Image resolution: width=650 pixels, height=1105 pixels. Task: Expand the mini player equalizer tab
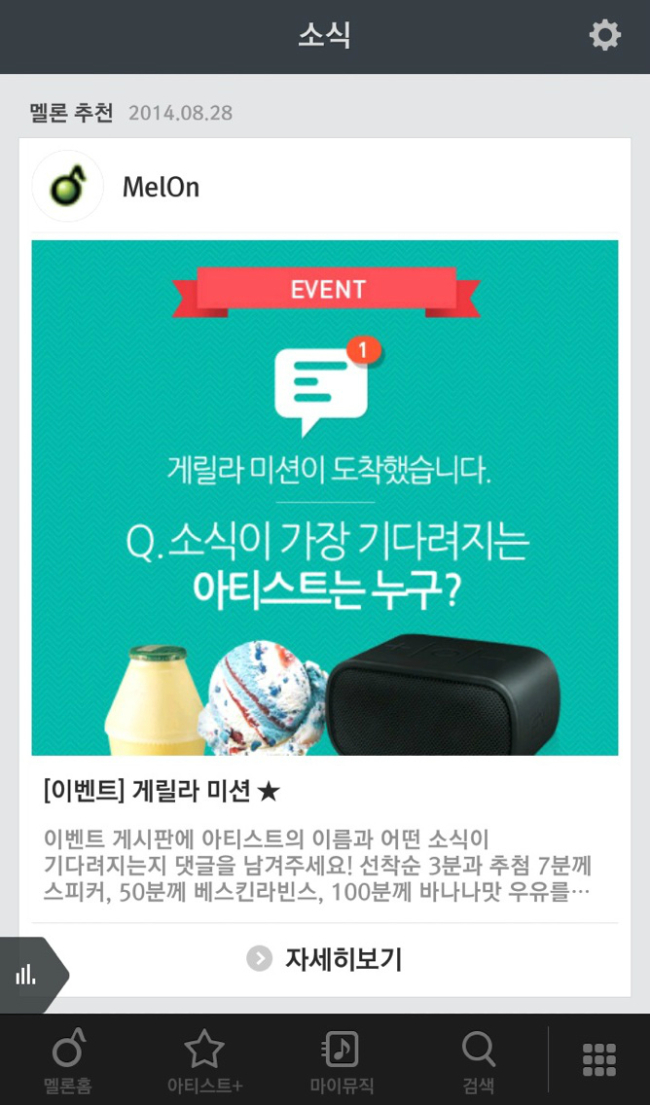click(32, 975)
